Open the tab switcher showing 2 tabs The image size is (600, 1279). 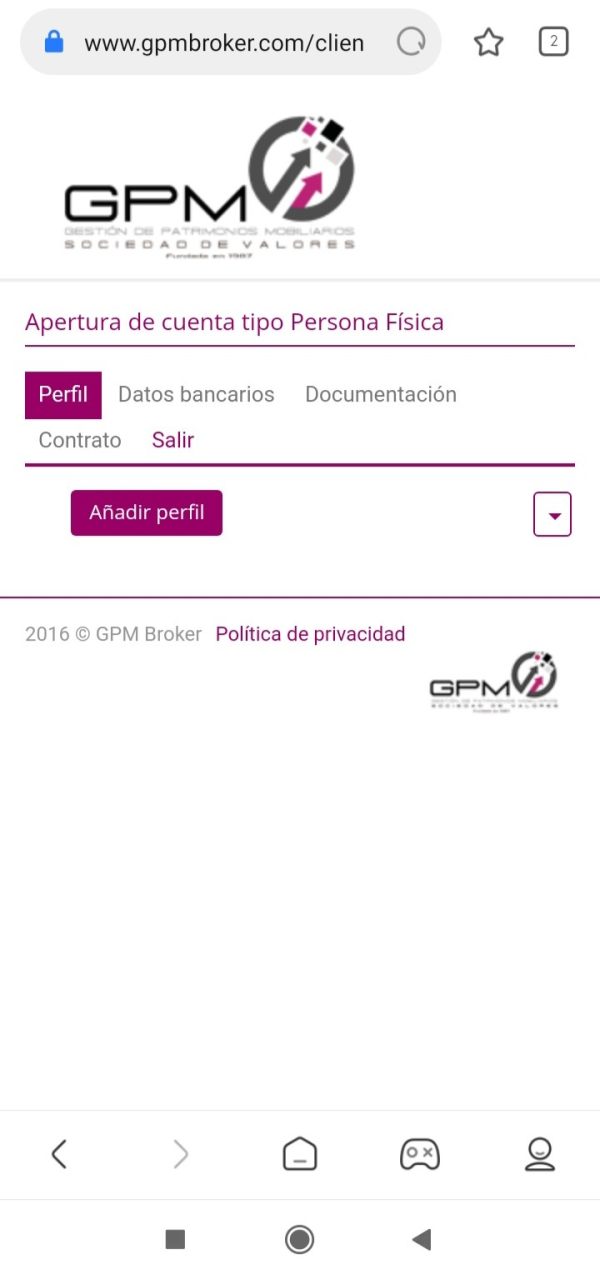pyautogui.click(x=553, y=42)
